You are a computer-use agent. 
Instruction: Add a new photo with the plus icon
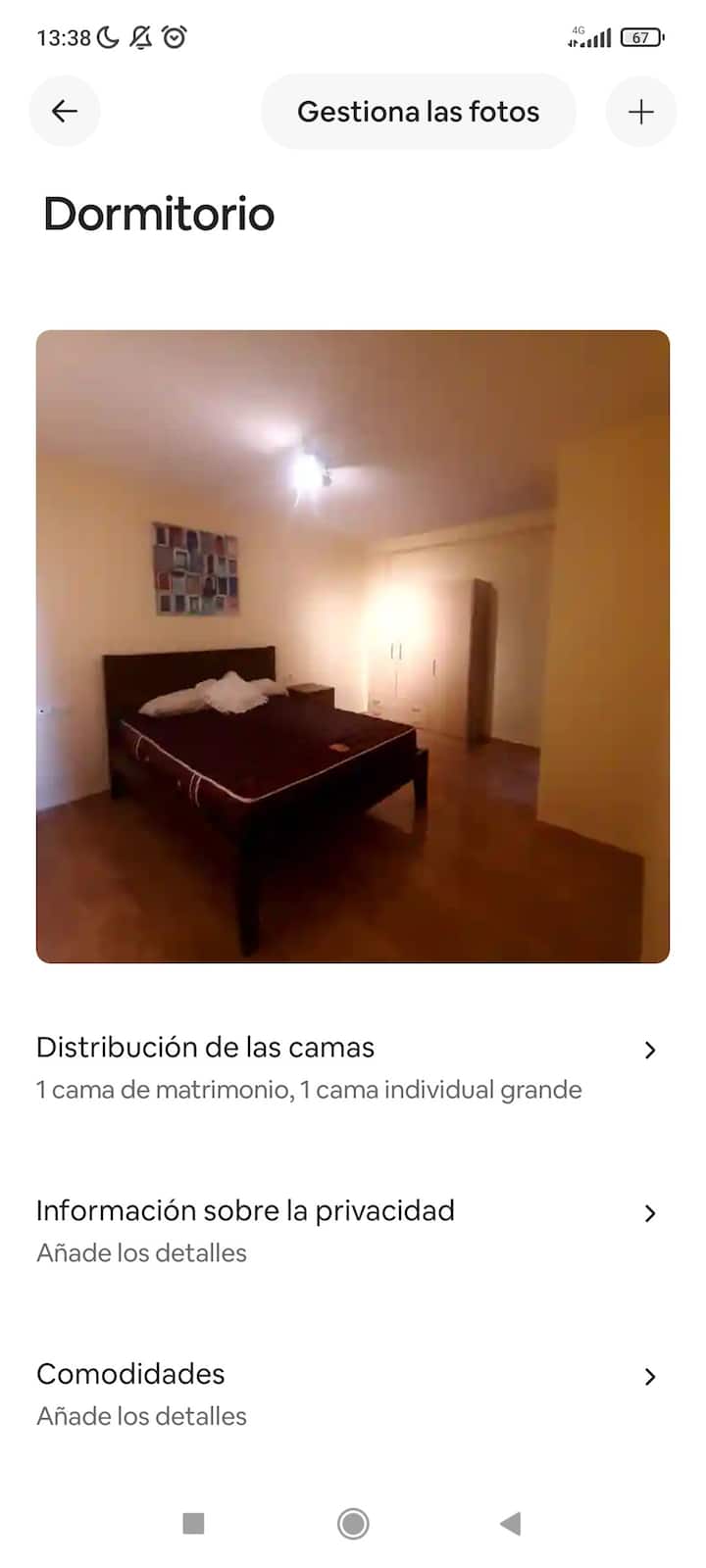pyautogui.click(x=640, y=112)
